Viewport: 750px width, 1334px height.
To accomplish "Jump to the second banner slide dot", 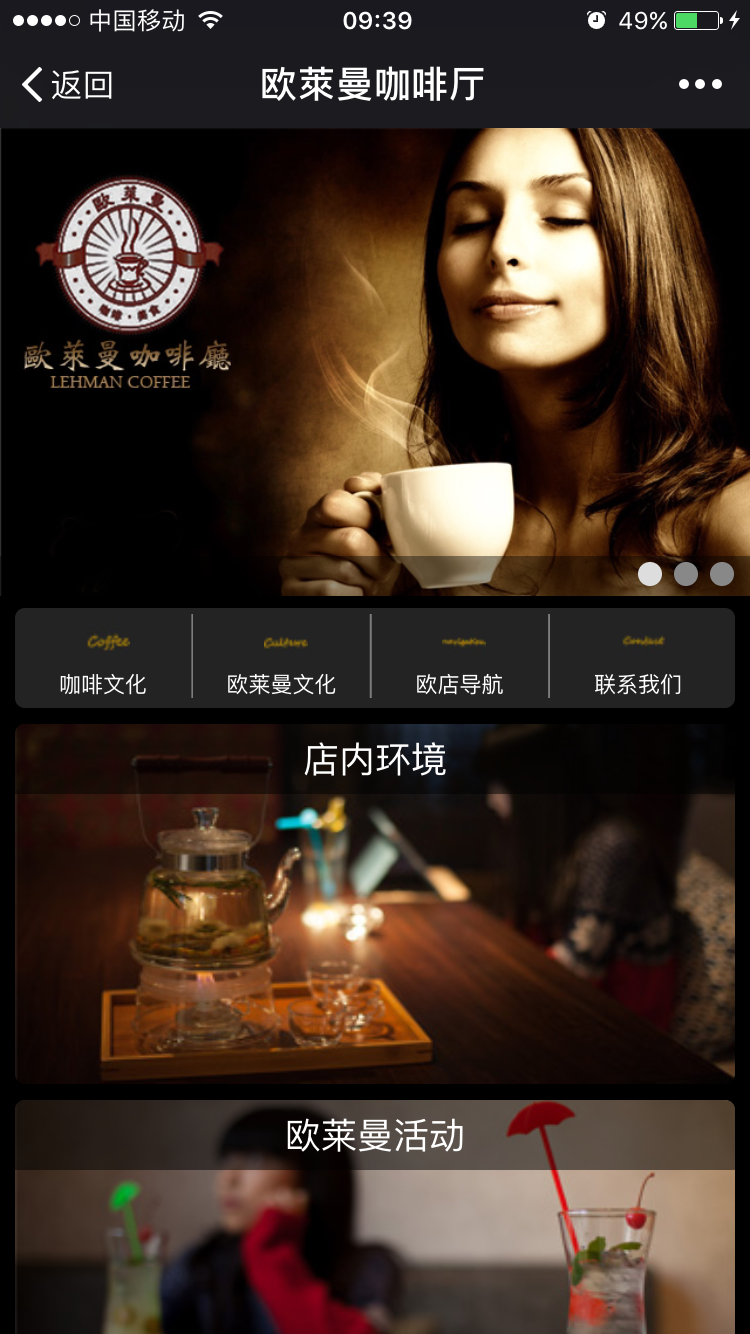I will click(686, 574).
